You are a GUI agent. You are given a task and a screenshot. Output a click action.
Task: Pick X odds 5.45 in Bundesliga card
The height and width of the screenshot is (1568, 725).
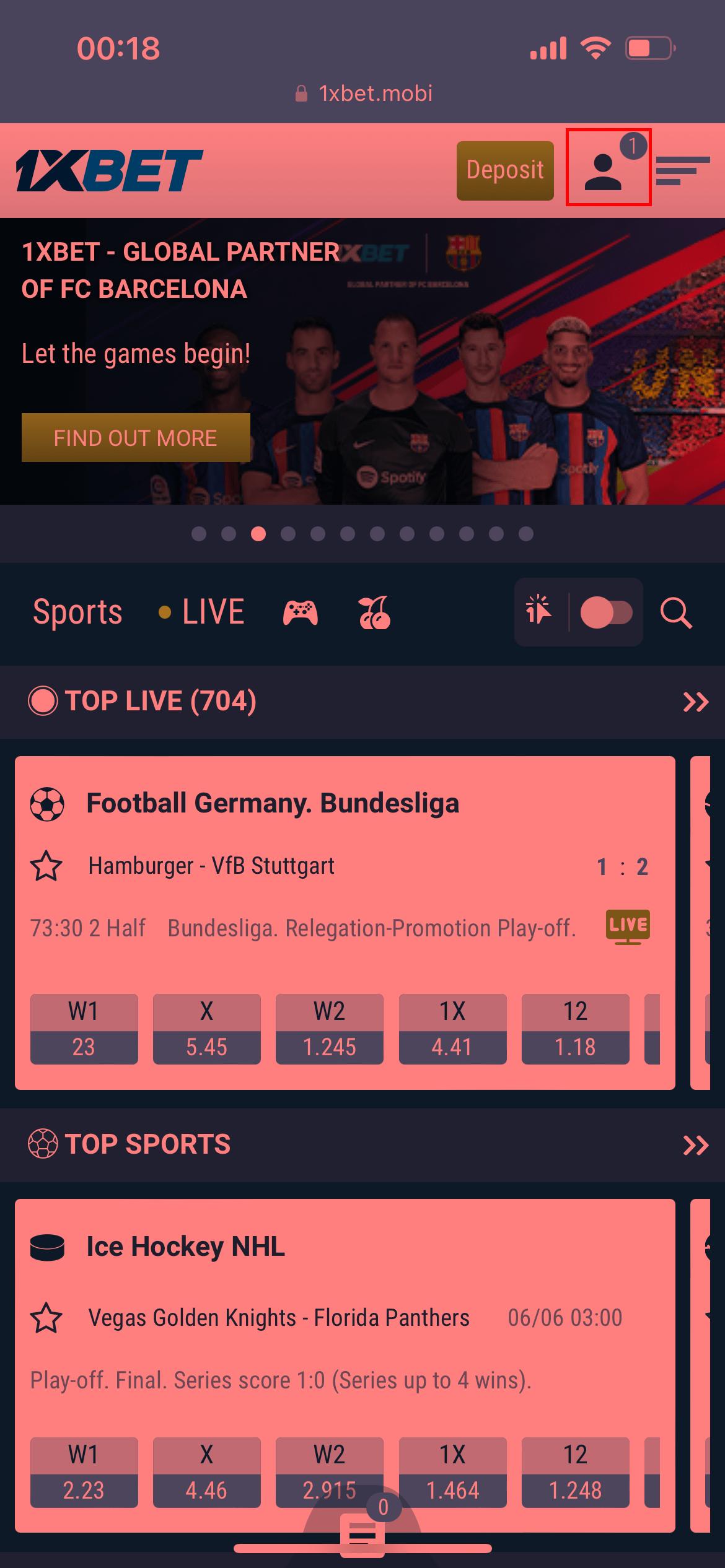point(206,1029)
